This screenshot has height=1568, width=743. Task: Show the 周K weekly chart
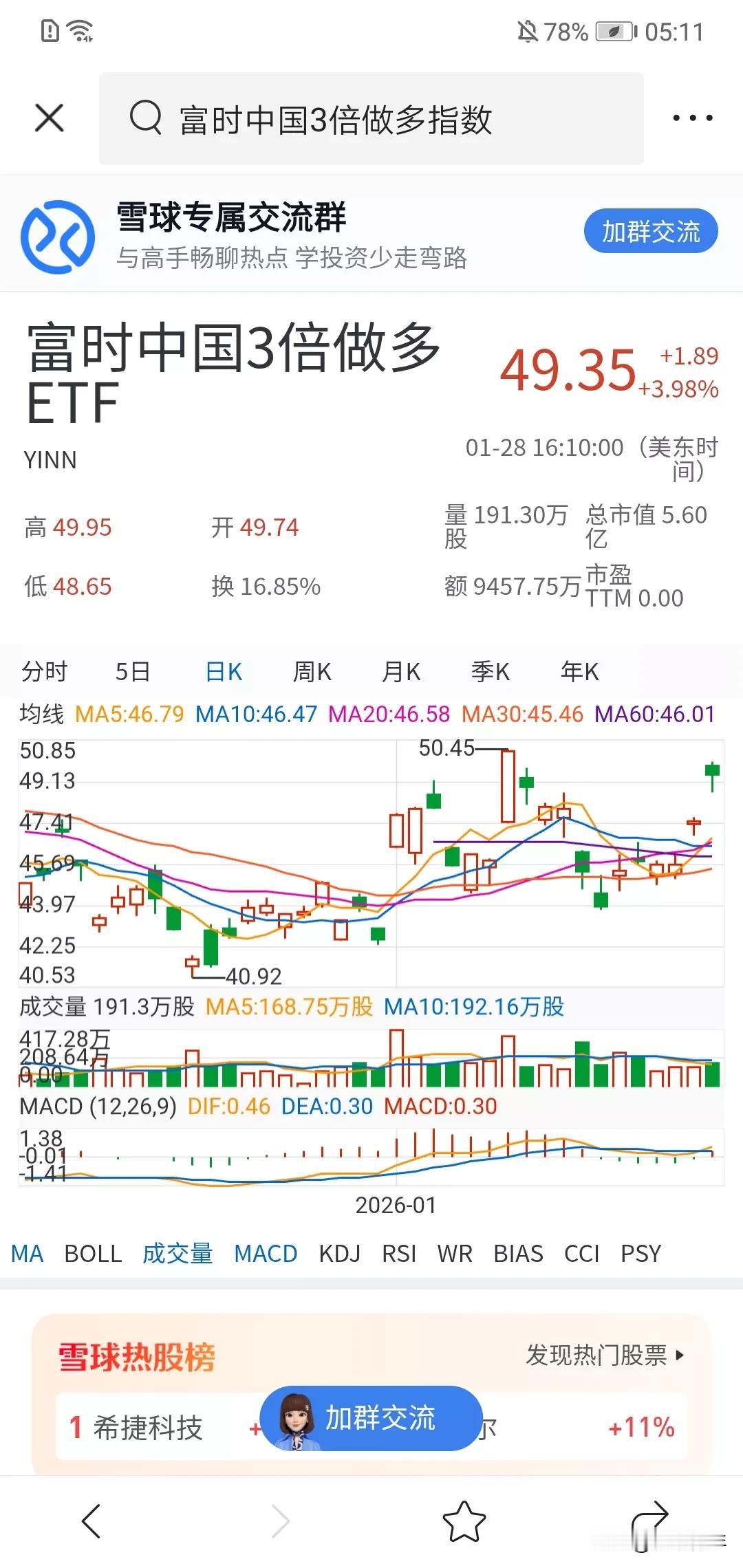[312, 671]
